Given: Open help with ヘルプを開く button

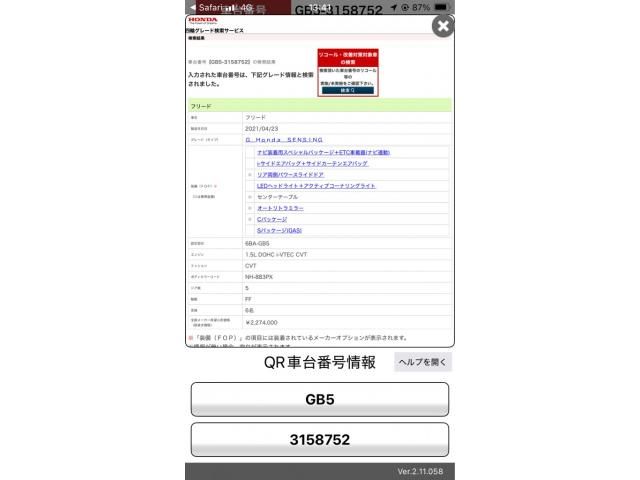Looking at the screenshot, I should pyautogui.click(x=422, y=362).
